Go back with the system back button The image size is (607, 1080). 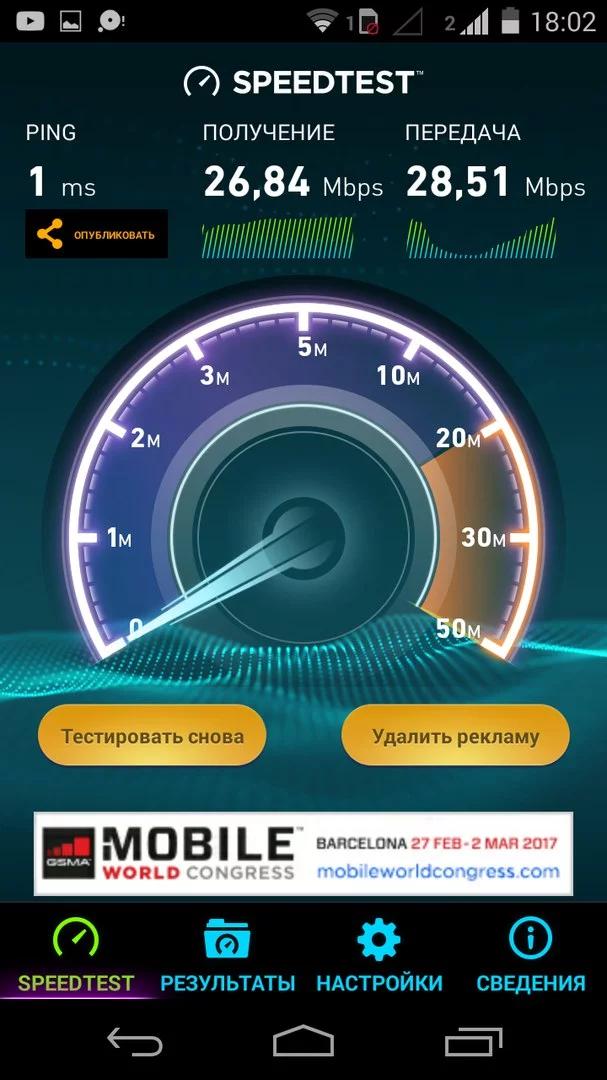[x=135, y=1041]
